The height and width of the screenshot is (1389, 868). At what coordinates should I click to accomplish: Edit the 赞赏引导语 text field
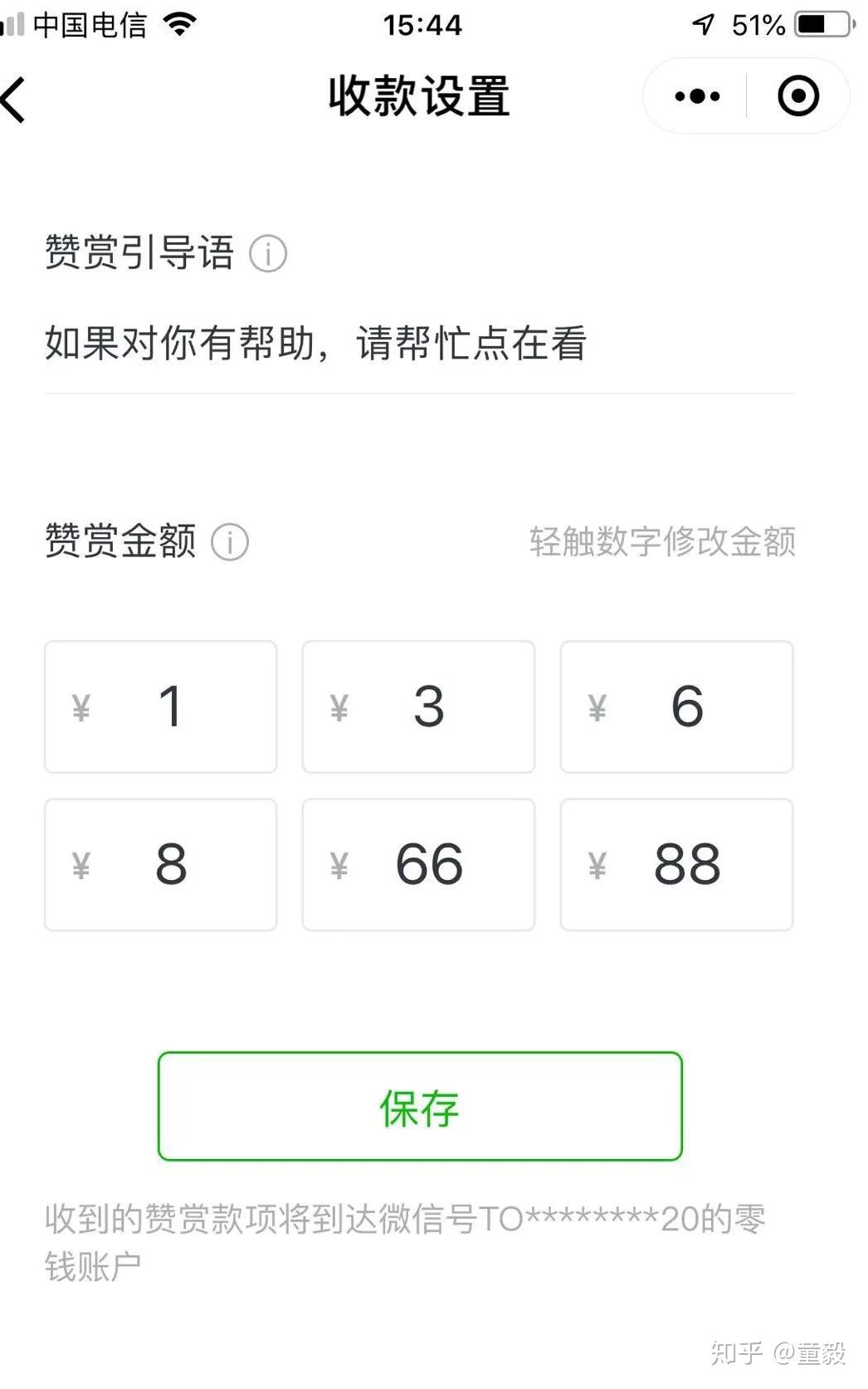pyautogui.click(x=418, y=344)
